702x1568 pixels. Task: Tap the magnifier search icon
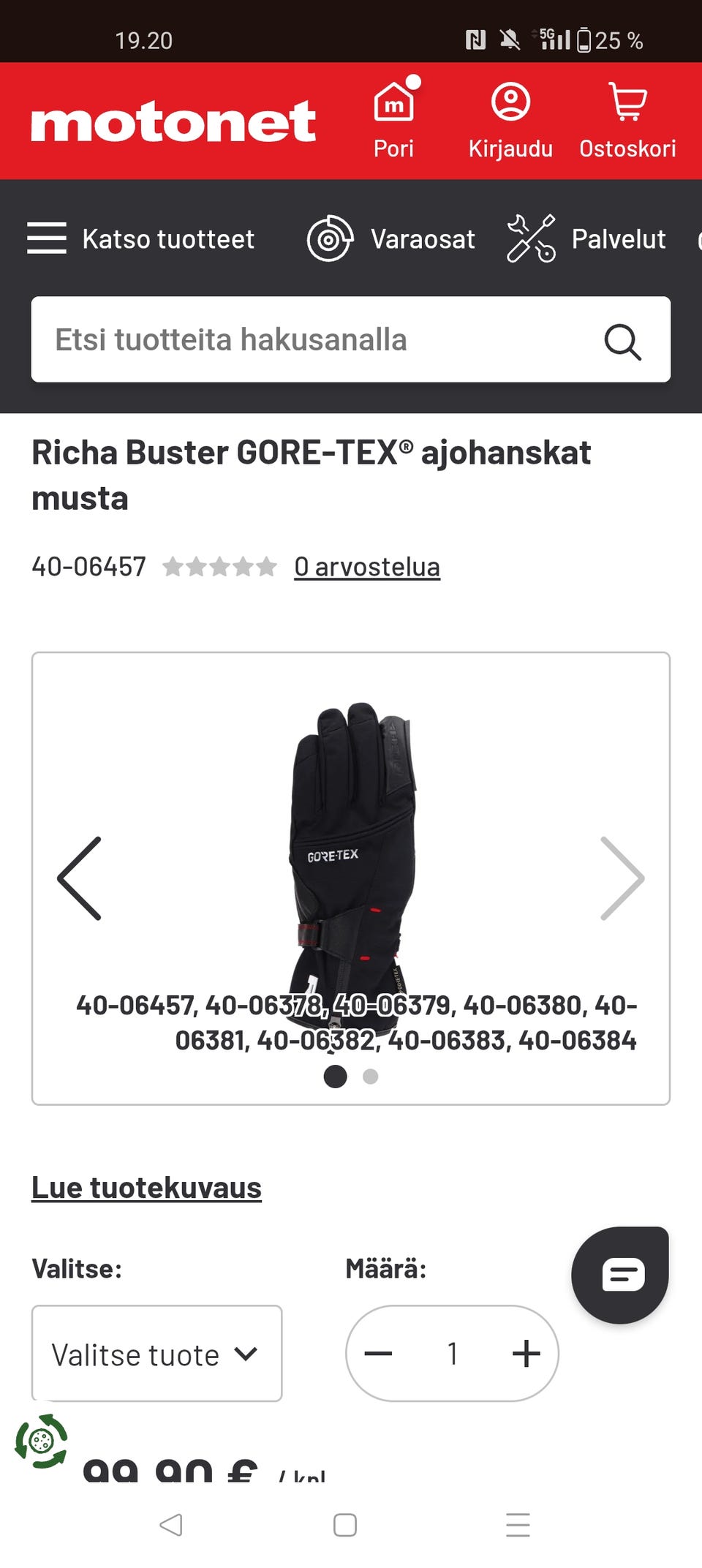[622, 341]
